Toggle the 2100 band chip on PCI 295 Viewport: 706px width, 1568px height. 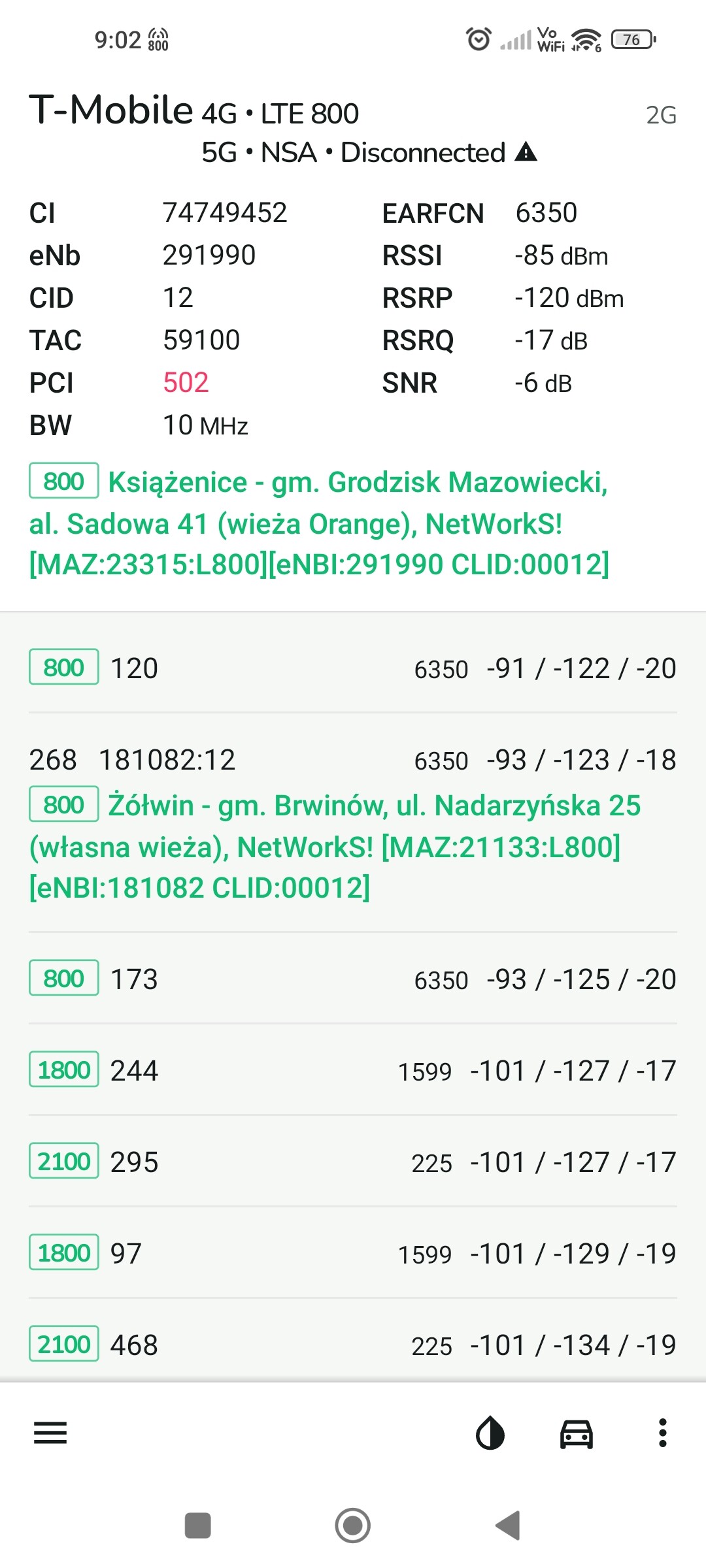(63, 1162)
